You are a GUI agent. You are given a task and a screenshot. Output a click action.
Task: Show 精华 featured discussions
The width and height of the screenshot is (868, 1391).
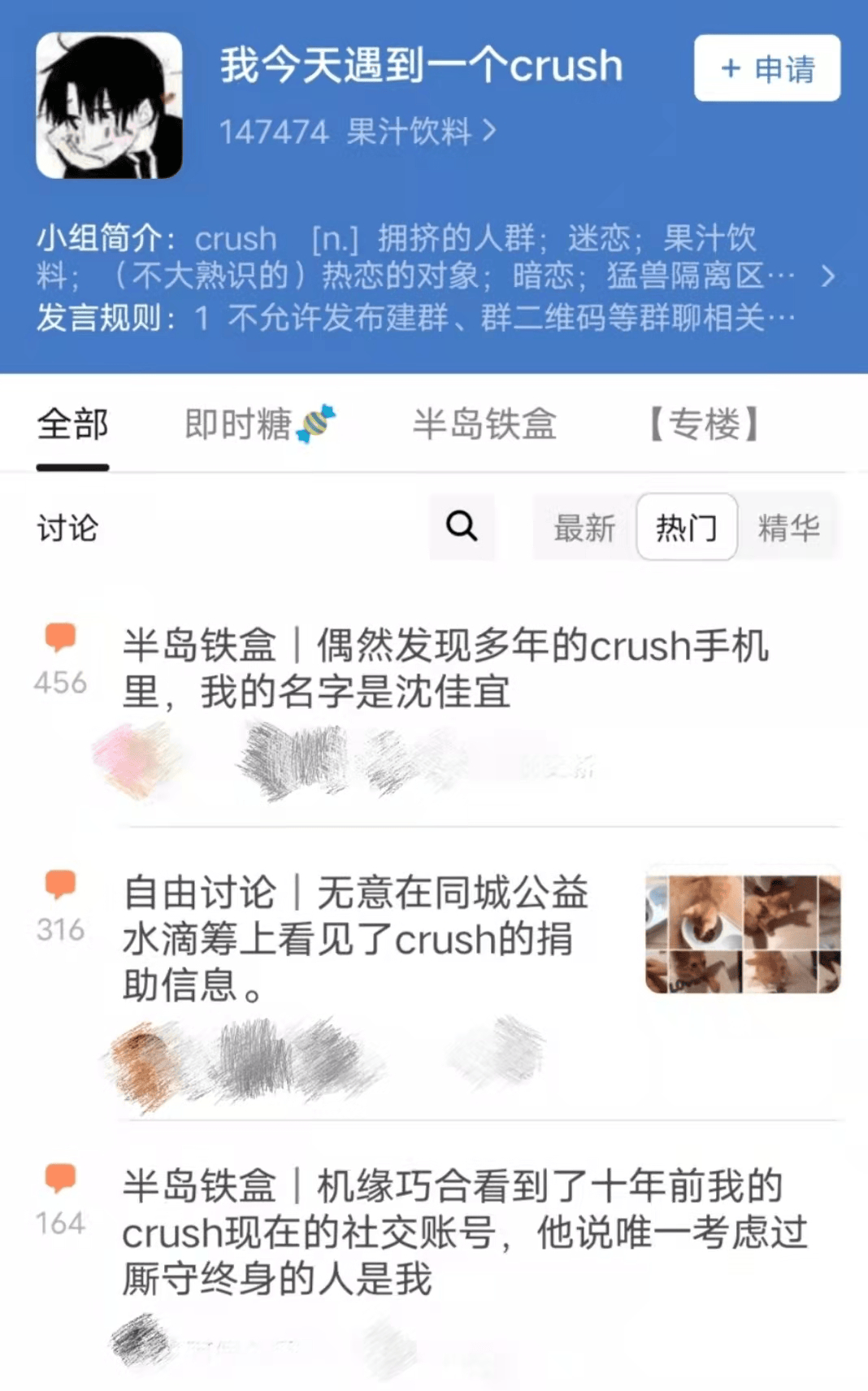click(x=788, y=528)
